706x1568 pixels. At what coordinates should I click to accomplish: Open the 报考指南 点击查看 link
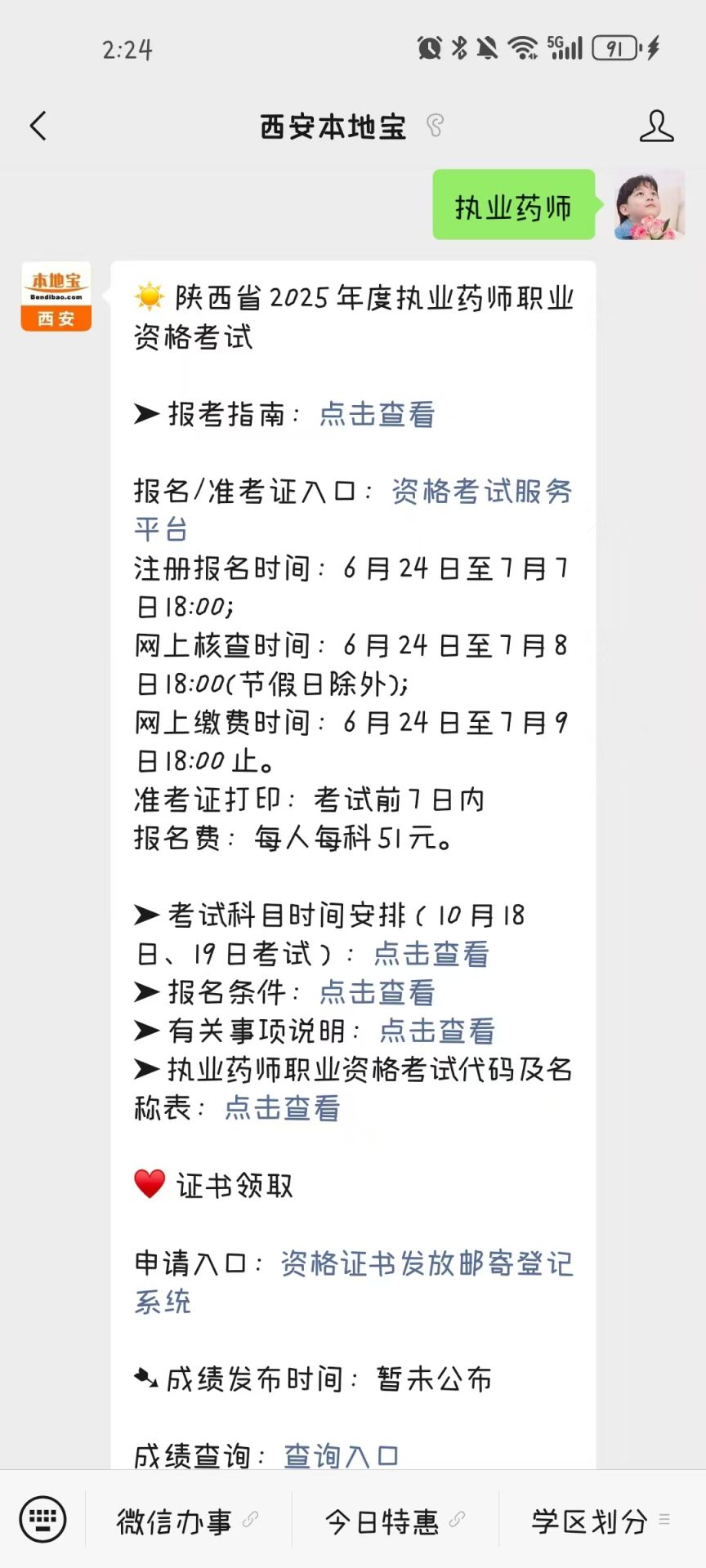click(x=377, y=415)
